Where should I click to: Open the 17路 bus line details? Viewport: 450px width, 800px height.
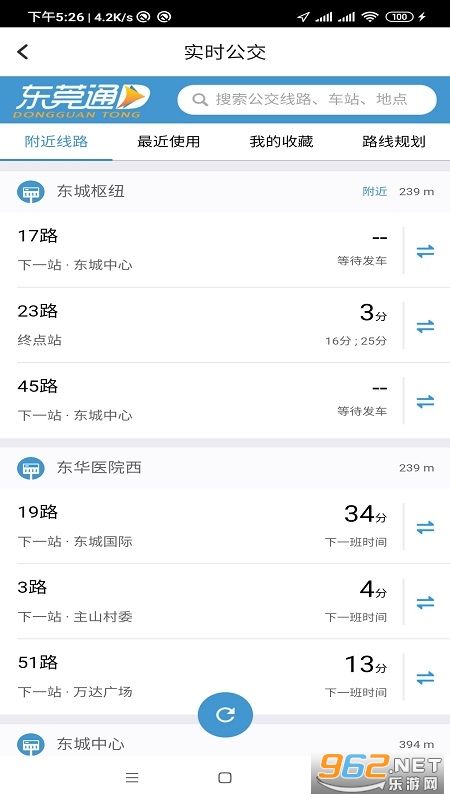point(202,250)
